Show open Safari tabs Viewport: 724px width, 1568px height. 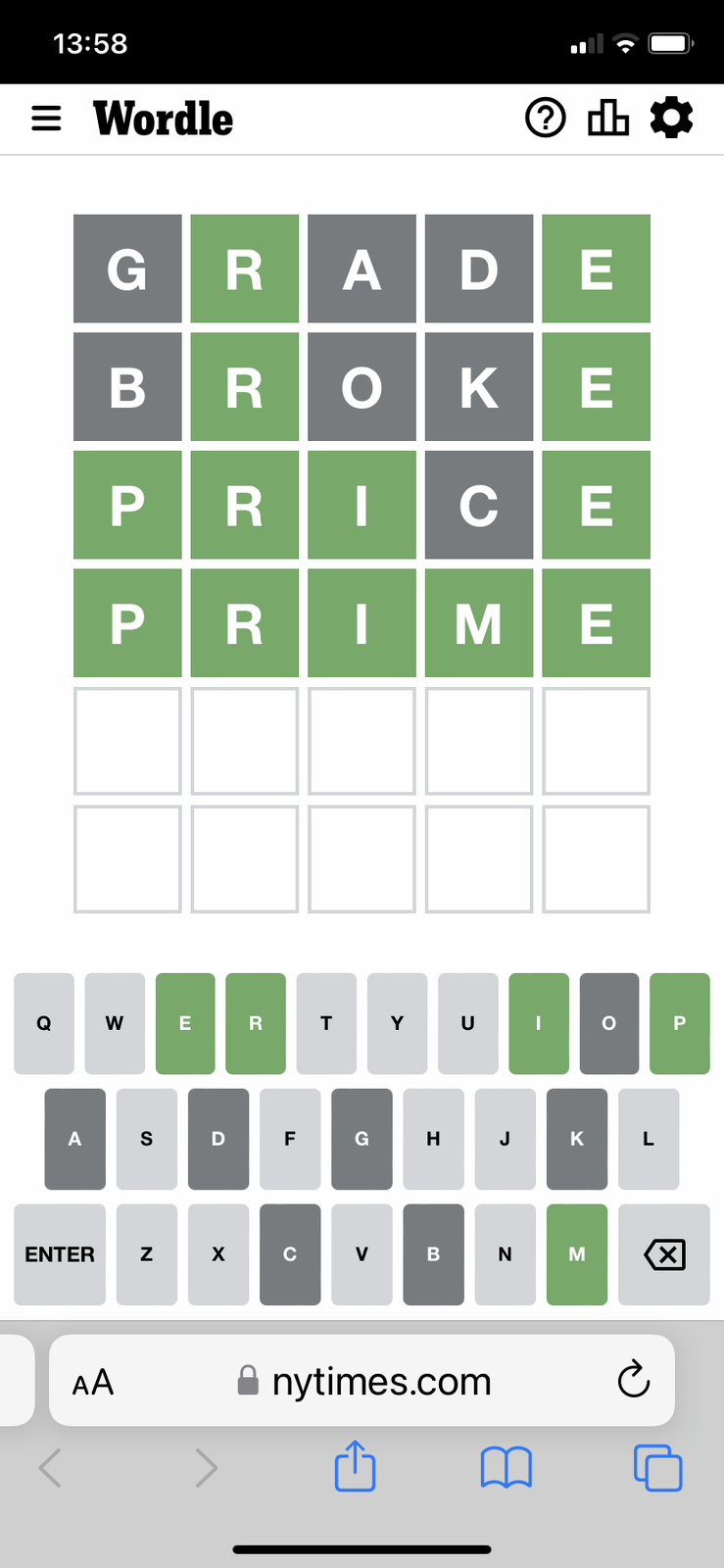(x=657, y=1468)
